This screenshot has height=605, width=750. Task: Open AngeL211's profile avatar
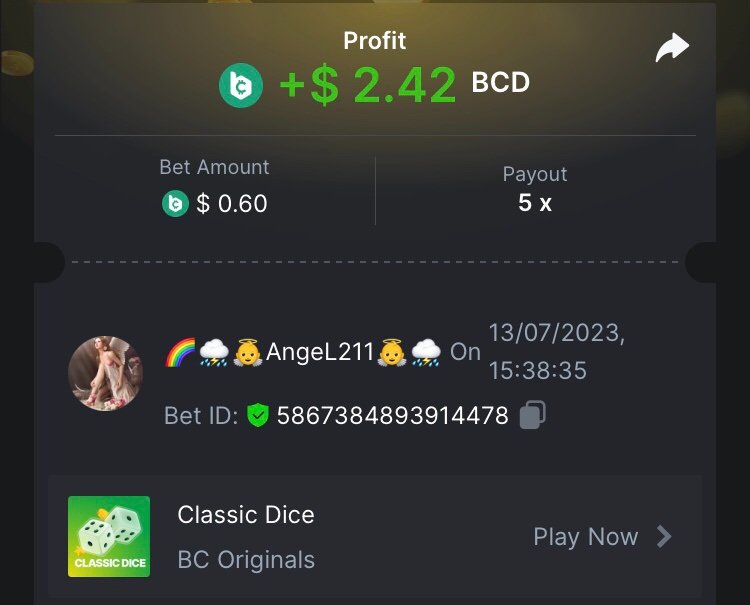pyautogui.click(x=105, y=374)
